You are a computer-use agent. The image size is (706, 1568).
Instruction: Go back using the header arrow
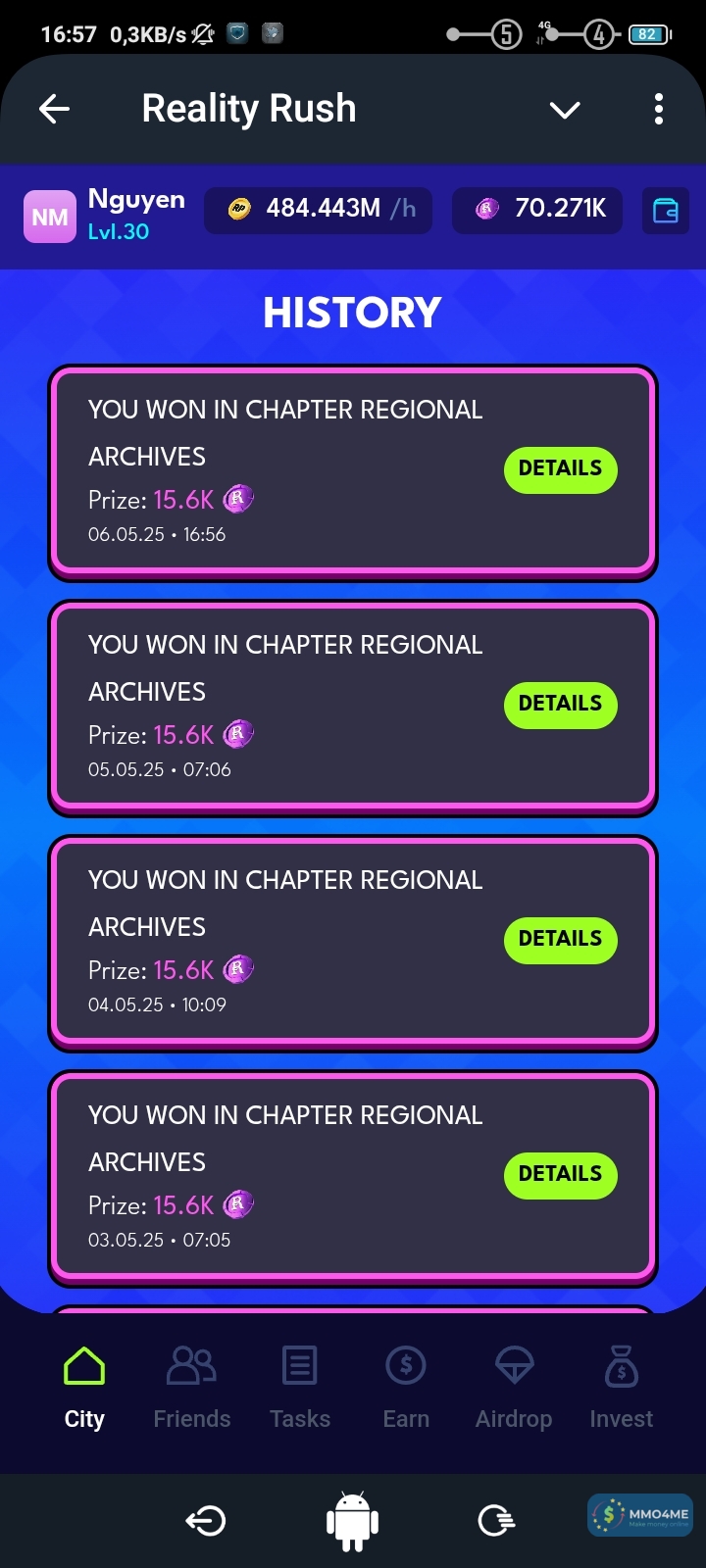pyautogui.click(x=54, y=109)
